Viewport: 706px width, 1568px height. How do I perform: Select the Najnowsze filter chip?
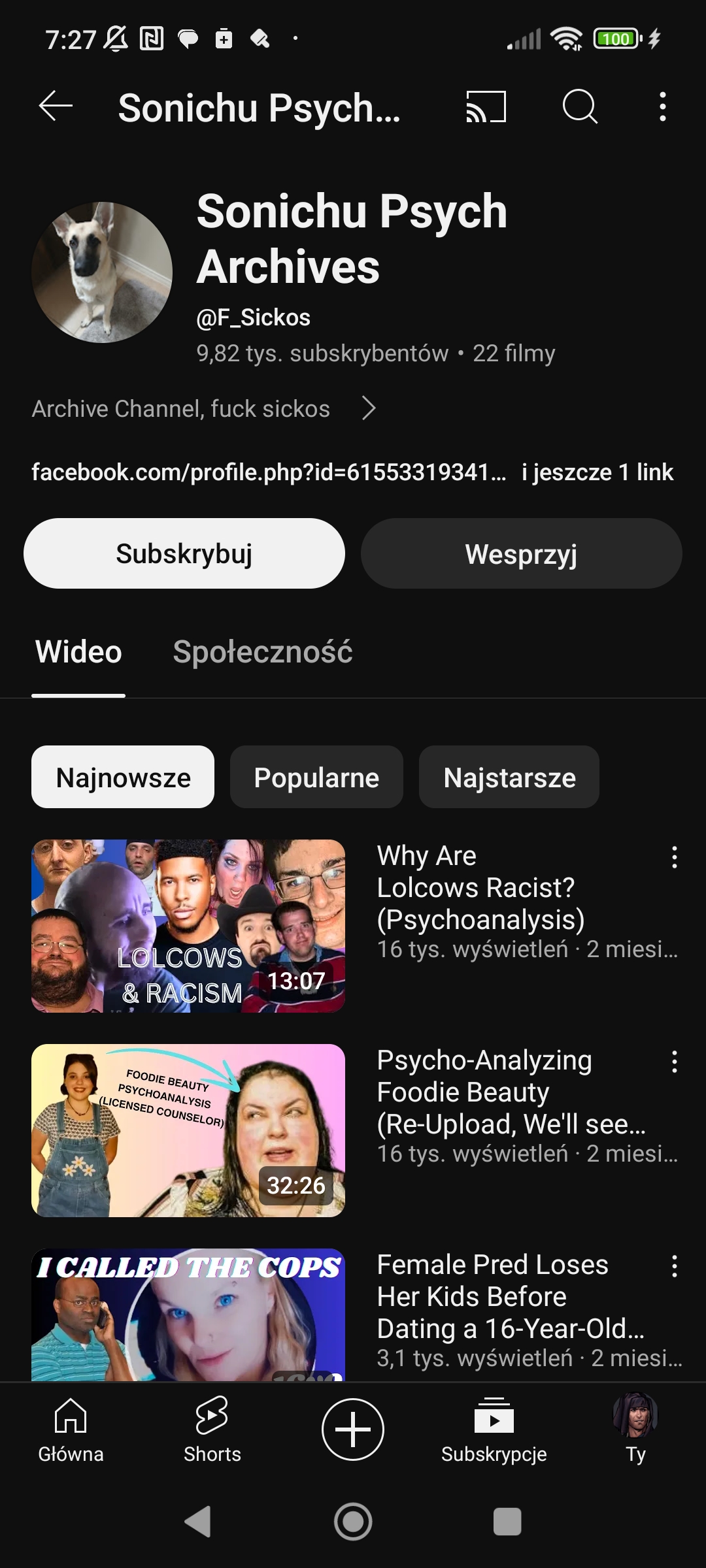[x=123, y=777]
